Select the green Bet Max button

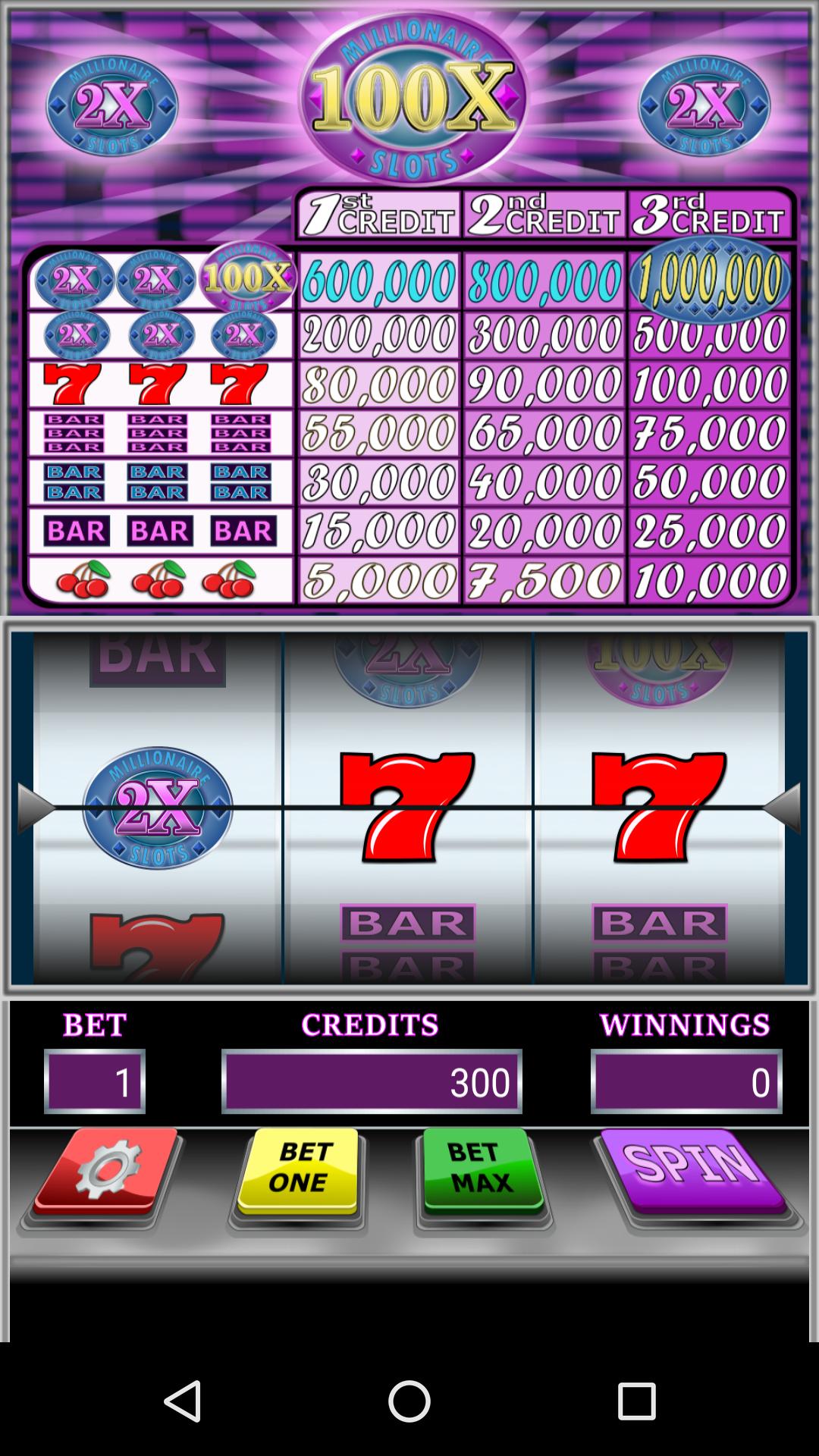[482, 1169]
